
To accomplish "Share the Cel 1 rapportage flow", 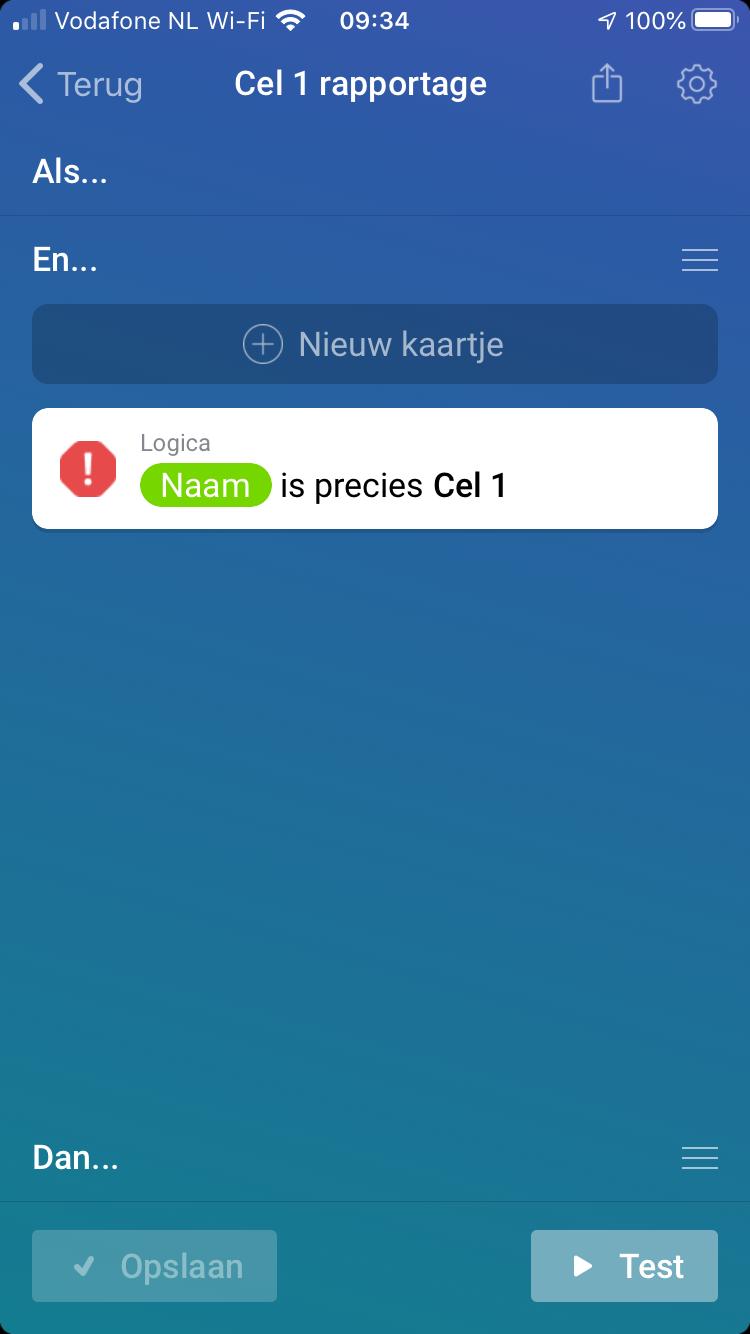I will coord(606,84).
